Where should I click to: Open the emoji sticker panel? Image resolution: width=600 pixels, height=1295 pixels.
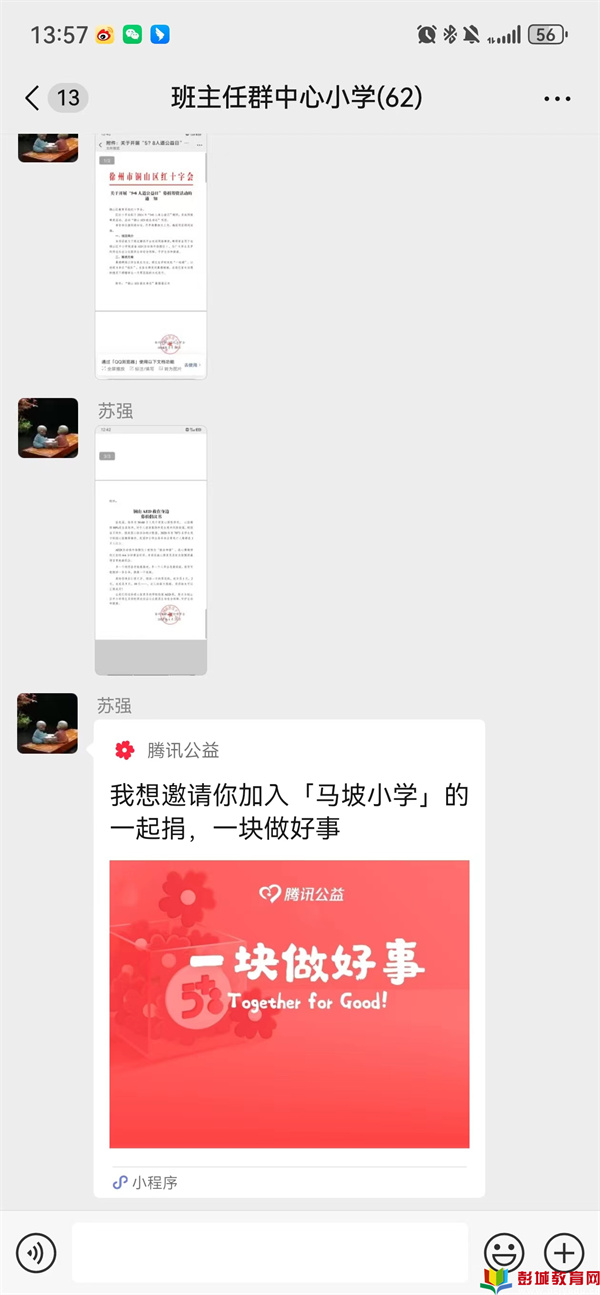(x=504, y=1252)
